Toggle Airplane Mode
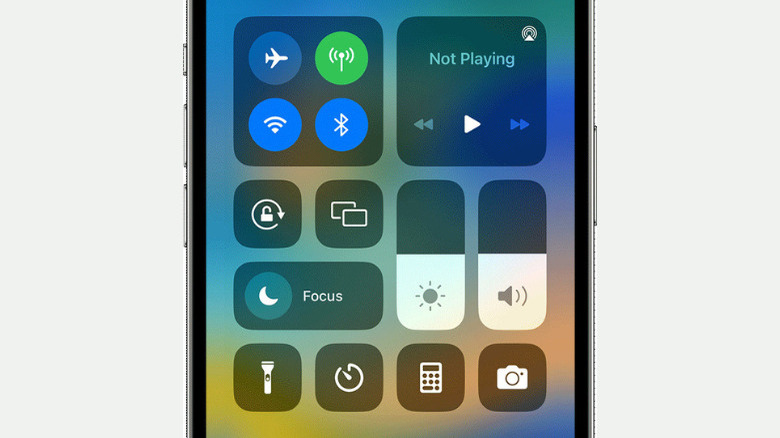Screen dimensions: 780x438 275,58
